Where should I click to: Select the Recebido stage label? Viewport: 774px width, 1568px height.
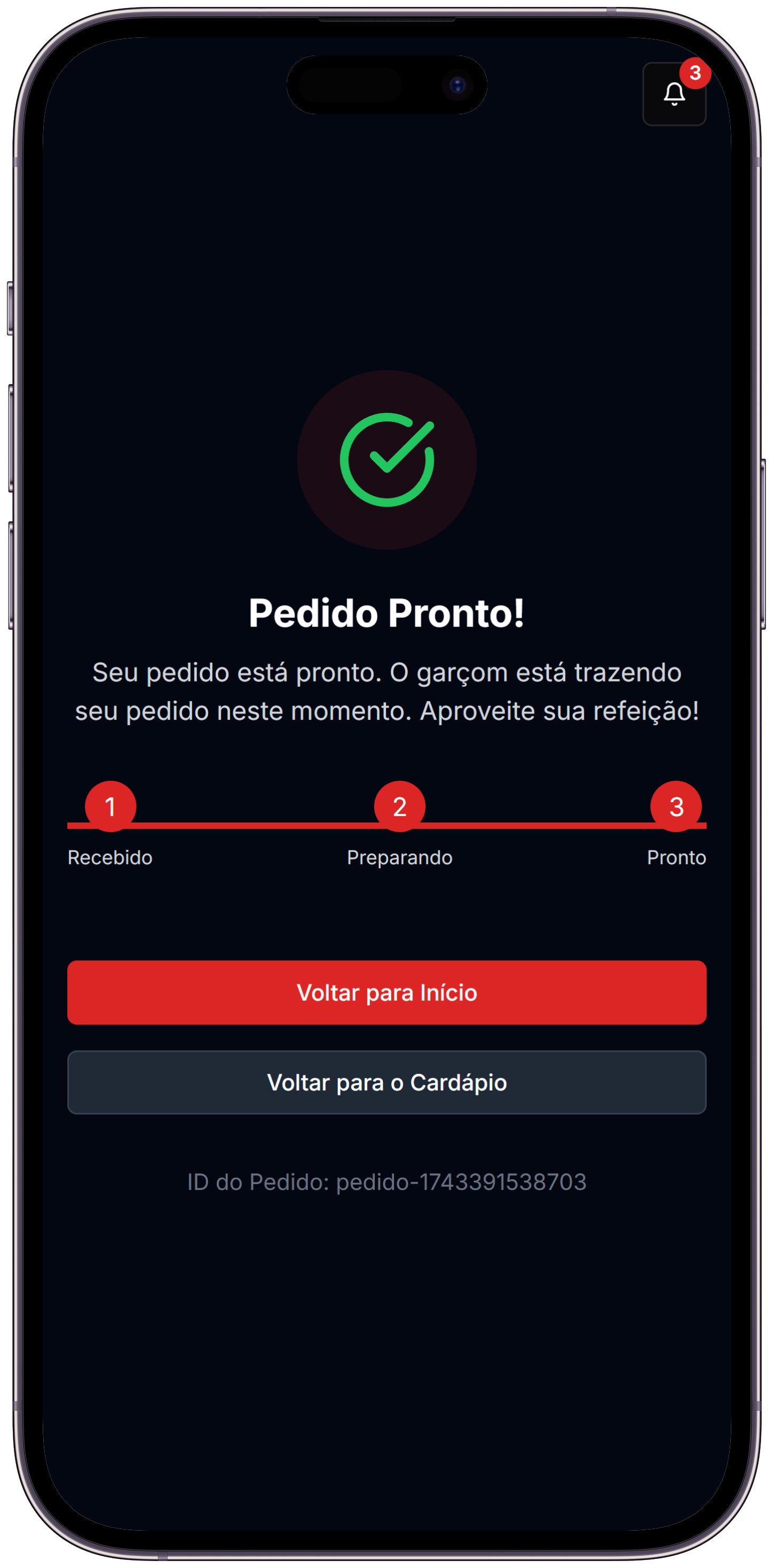point(110,858)
